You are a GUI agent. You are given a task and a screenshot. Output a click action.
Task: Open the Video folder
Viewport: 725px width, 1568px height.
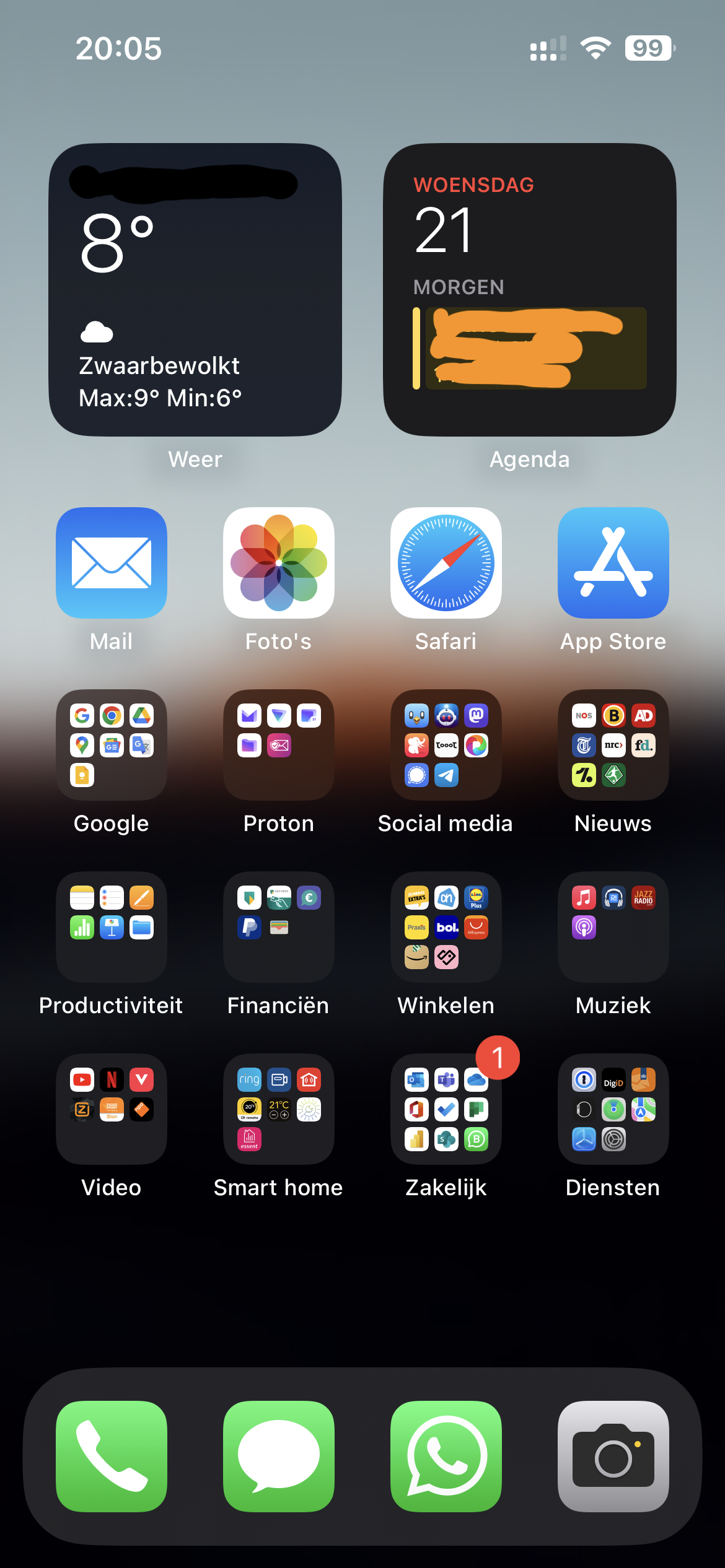point(112,1109)
